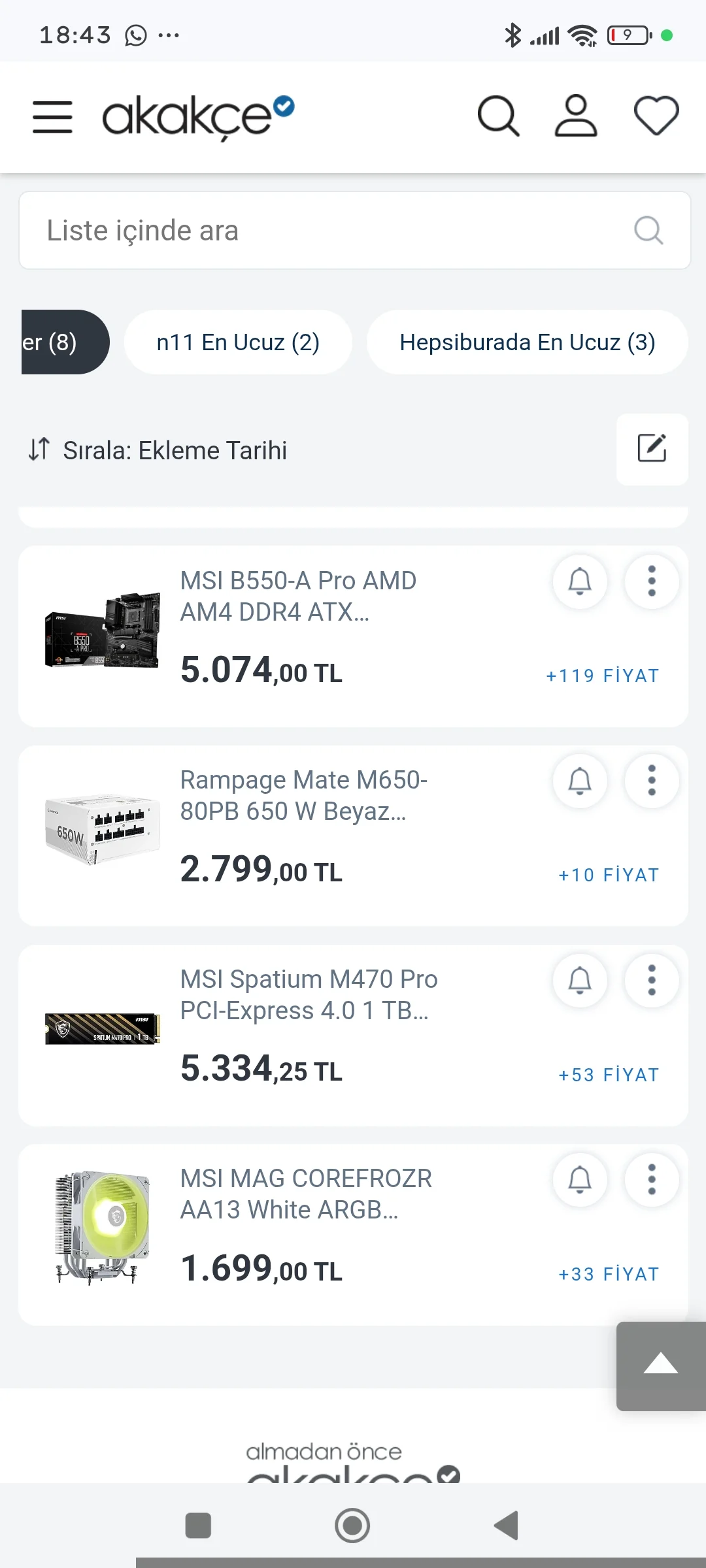The height and width of the screenshot is (1568, 706).
Task: Set price alert bell for MSI B550-A Pro
Action: pyautogui.click(x=580, y=581)
